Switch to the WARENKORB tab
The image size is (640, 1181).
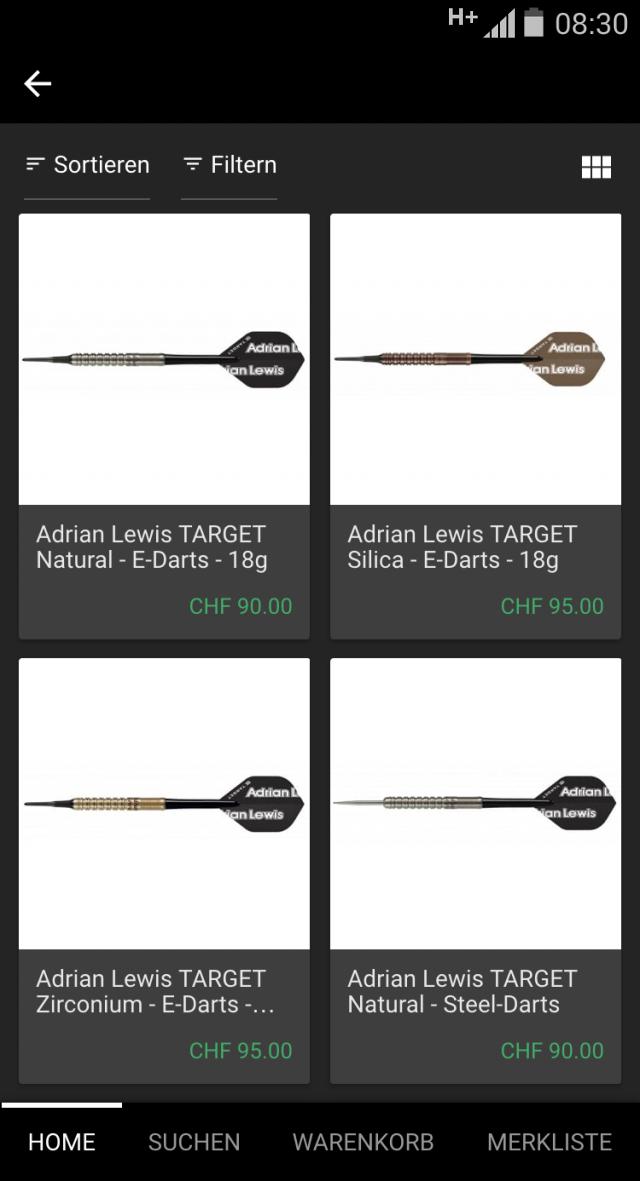pos(363,1142)
